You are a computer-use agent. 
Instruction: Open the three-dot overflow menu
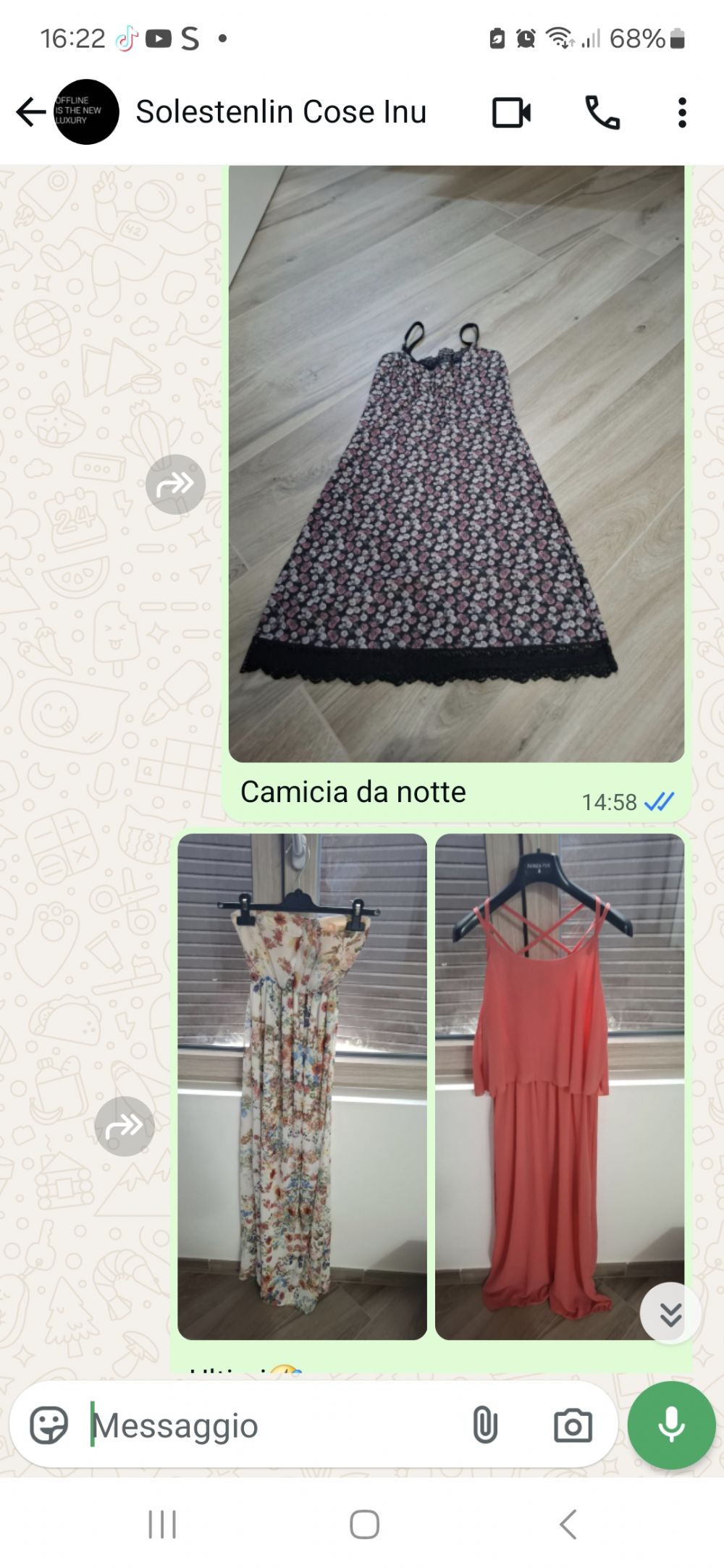[681, 113]
